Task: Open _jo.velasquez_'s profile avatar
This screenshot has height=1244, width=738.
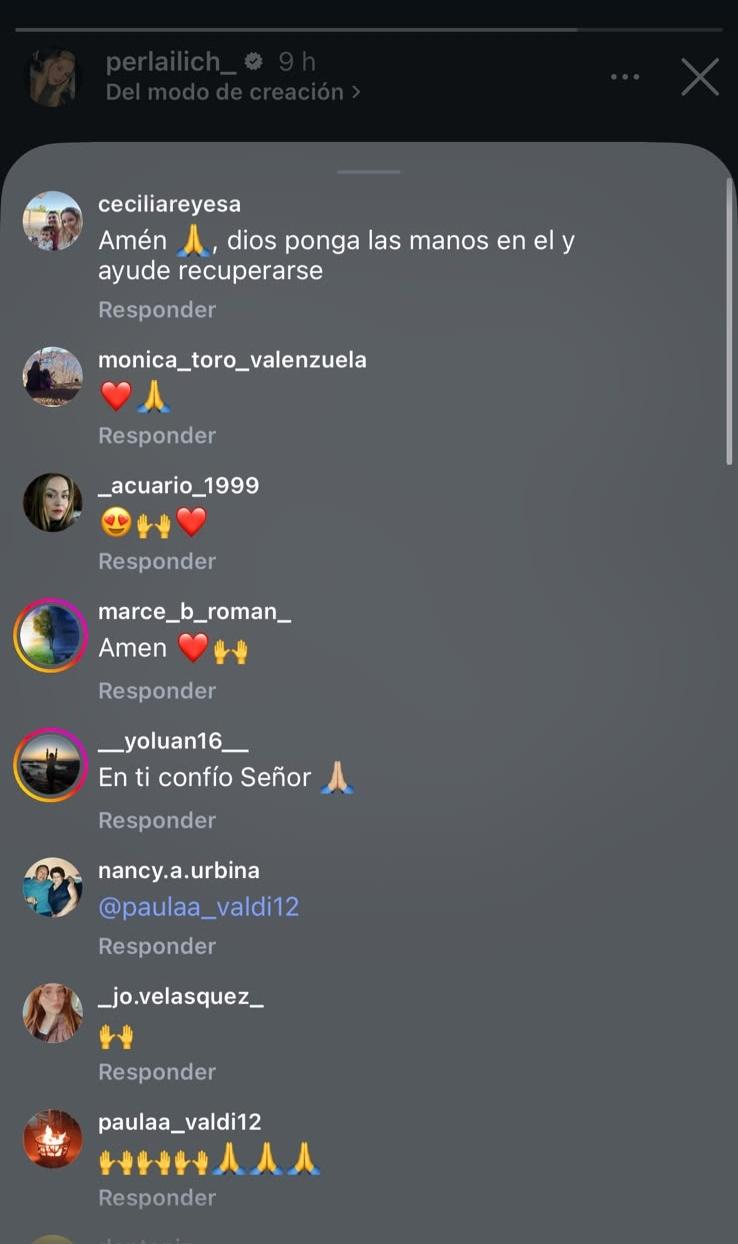Action: coord(53,1013)
